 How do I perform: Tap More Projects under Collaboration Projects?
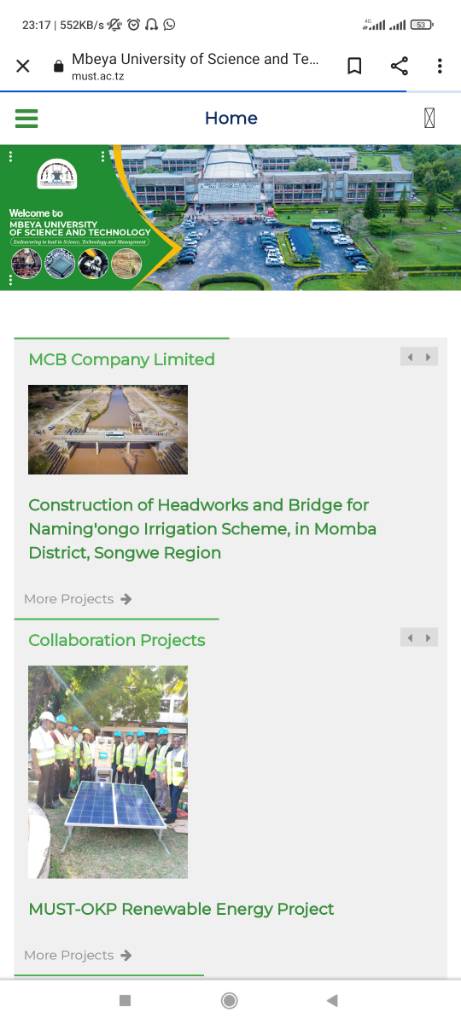click(78, 955)
